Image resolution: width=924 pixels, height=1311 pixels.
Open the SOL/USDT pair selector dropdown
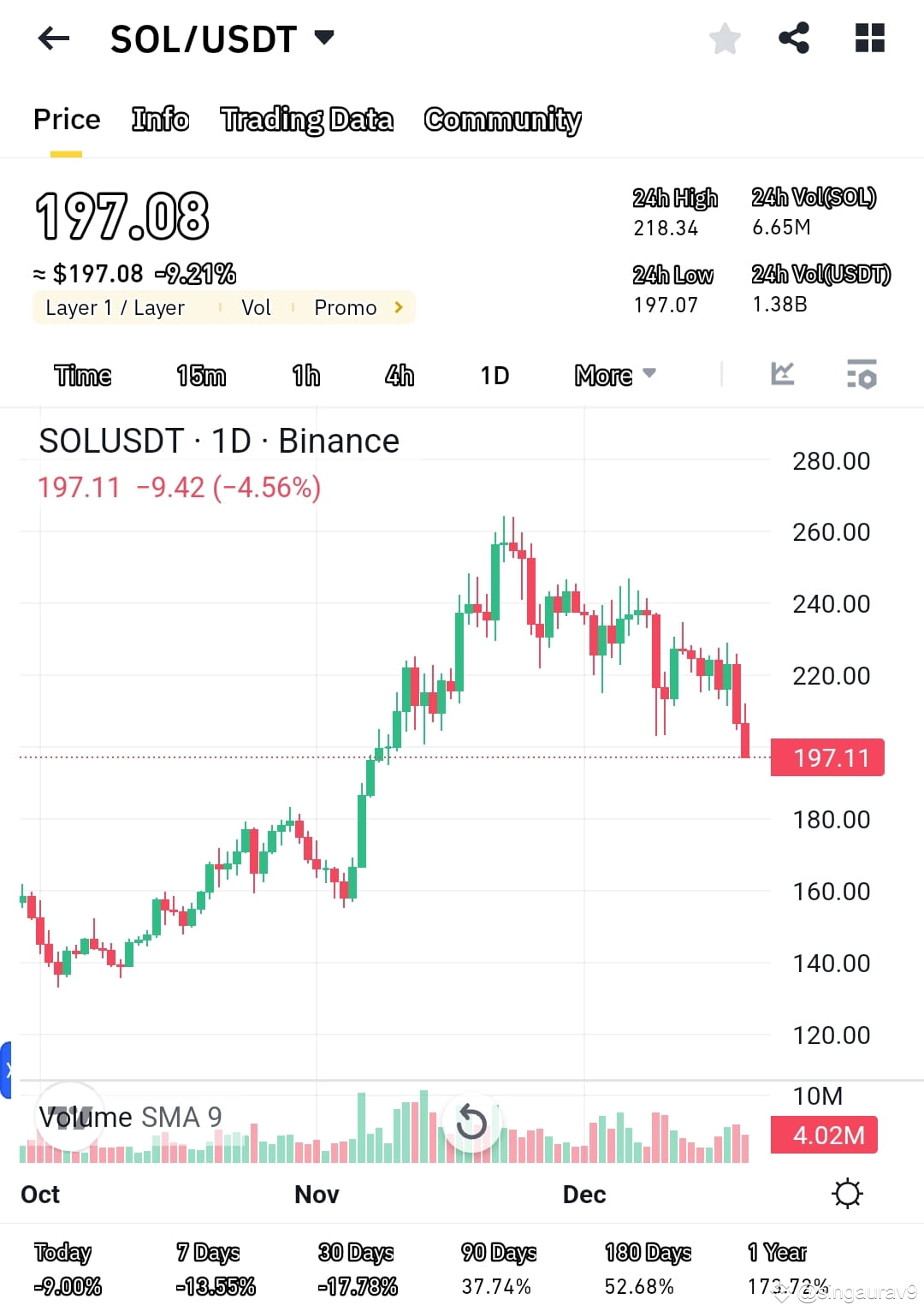(x=323, y=38)
